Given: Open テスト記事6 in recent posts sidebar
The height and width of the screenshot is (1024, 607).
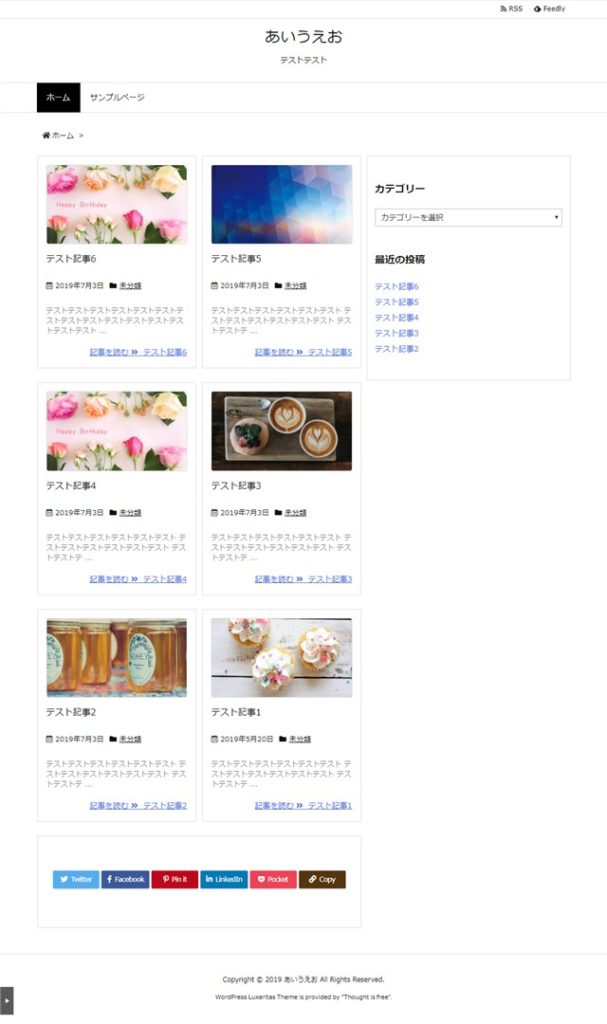Looking at the screenshot, I should pos(396,286).
